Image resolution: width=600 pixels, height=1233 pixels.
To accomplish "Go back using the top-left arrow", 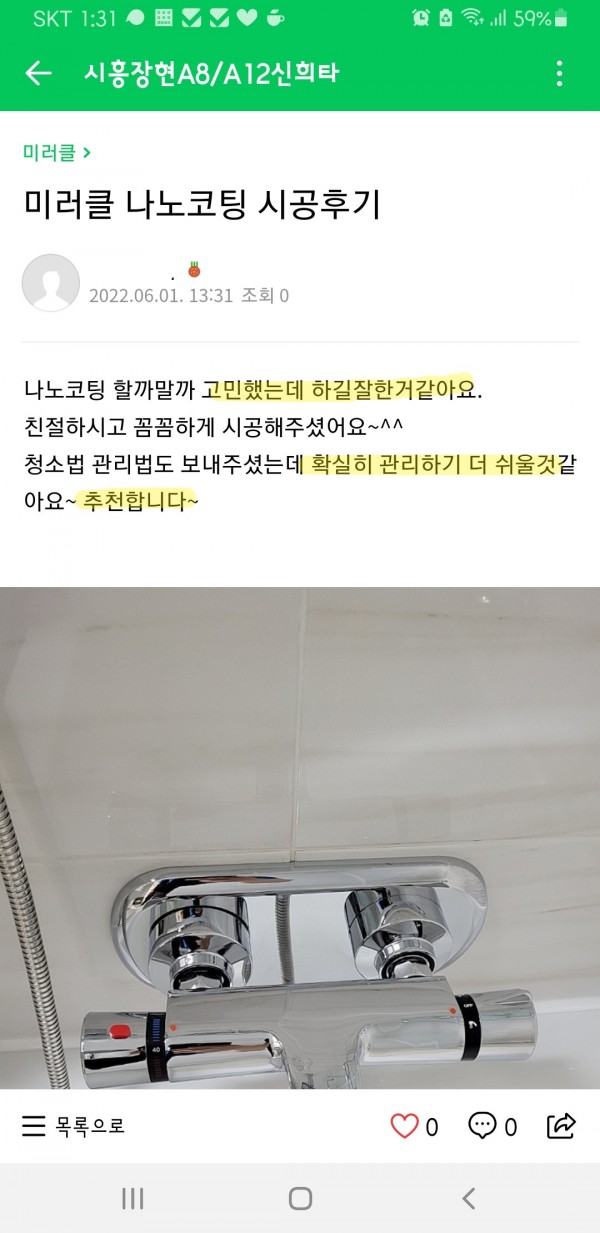I will click(38, 73).
